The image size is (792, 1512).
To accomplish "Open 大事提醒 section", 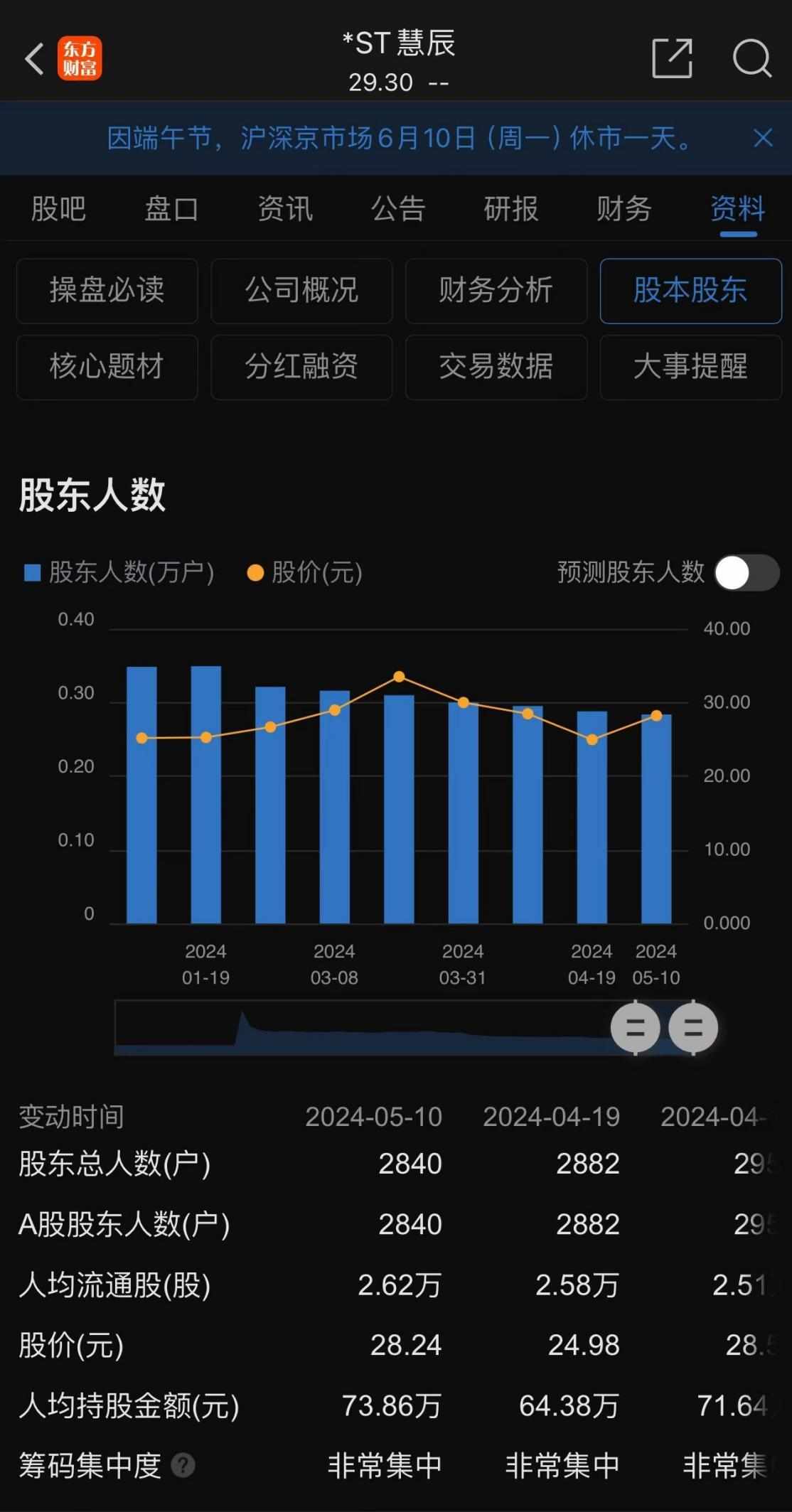I will (690, 368).
